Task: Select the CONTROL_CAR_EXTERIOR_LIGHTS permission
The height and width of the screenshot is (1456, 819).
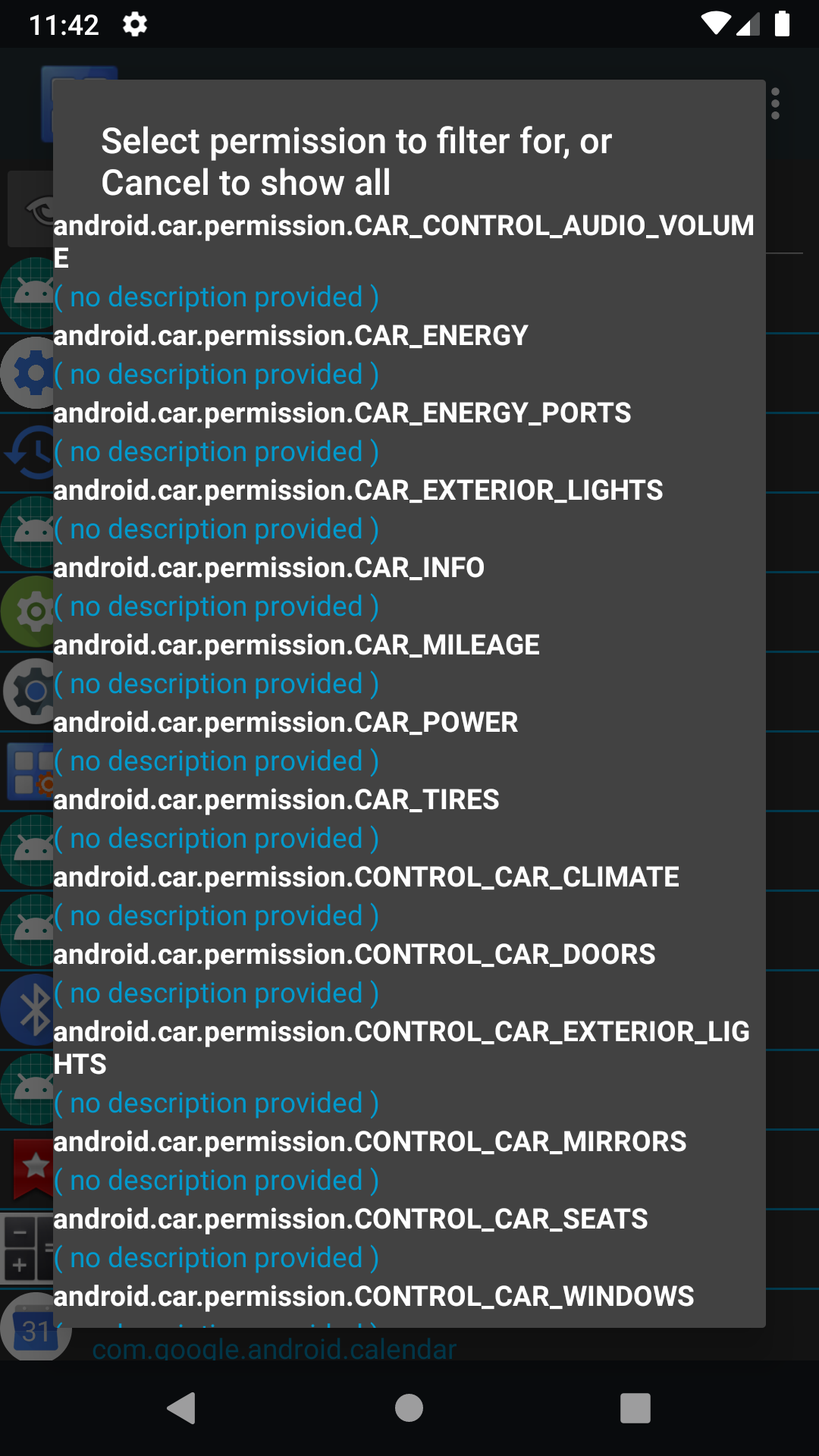Action: coord(402,1047)
